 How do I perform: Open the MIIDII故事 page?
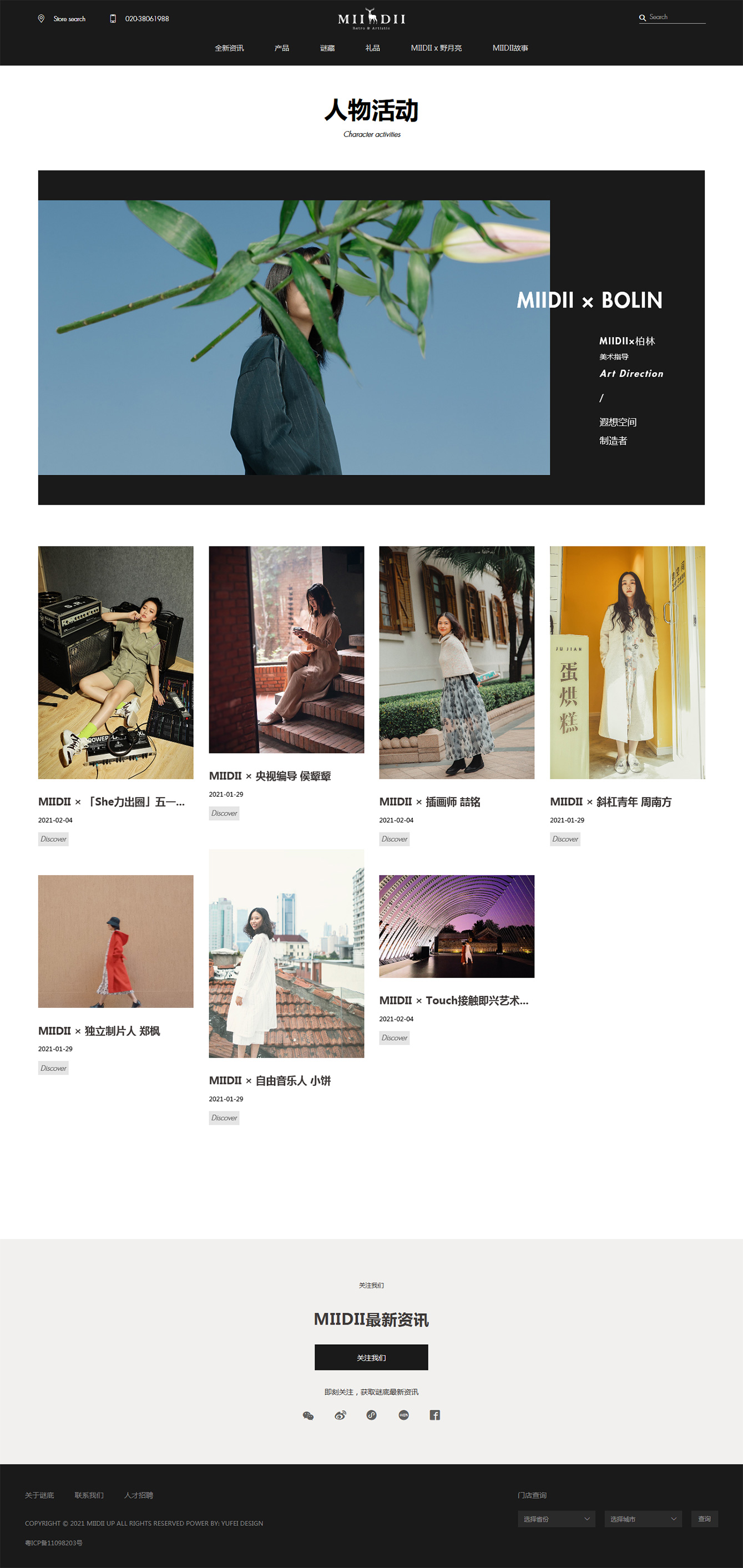510,48
